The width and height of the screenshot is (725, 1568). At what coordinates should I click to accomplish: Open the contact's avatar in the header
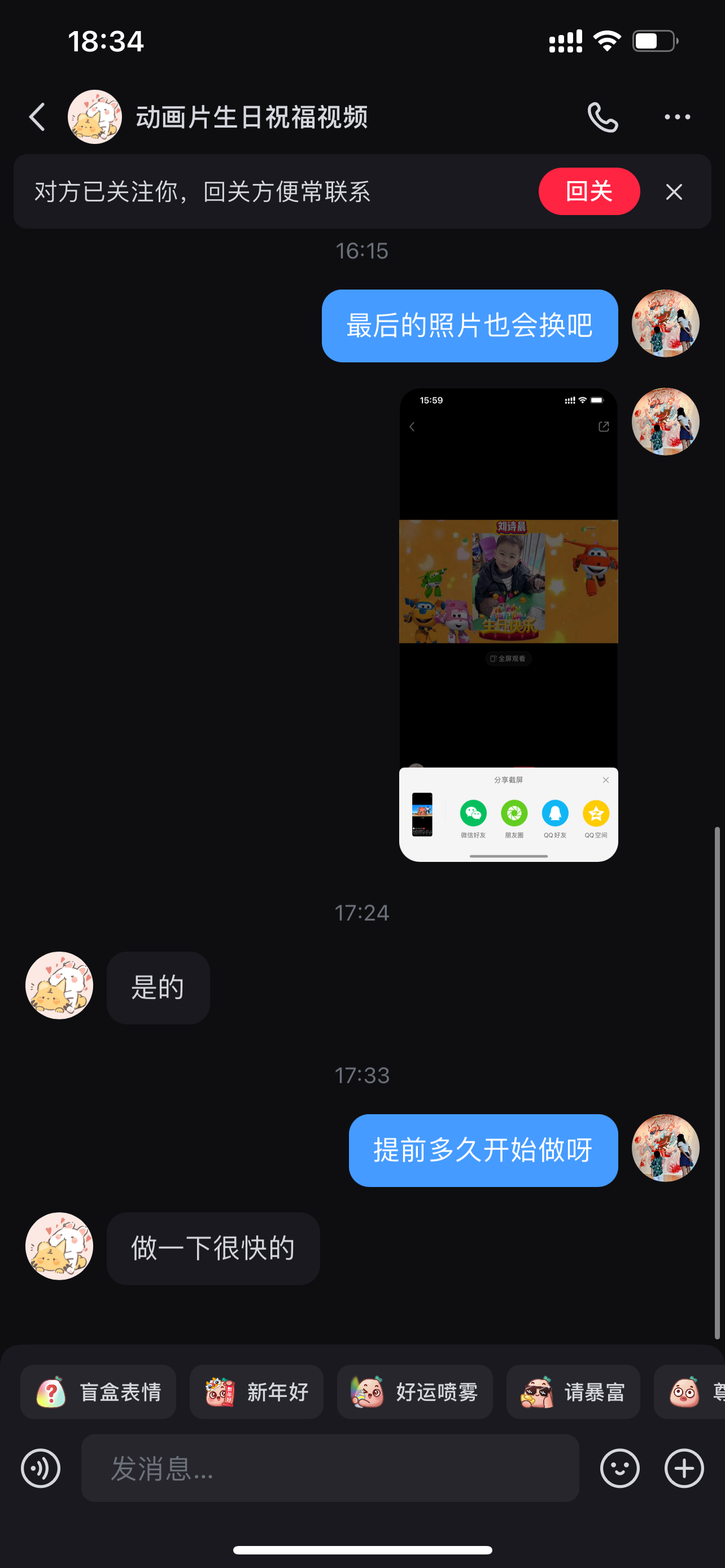(x=95, y=117)
